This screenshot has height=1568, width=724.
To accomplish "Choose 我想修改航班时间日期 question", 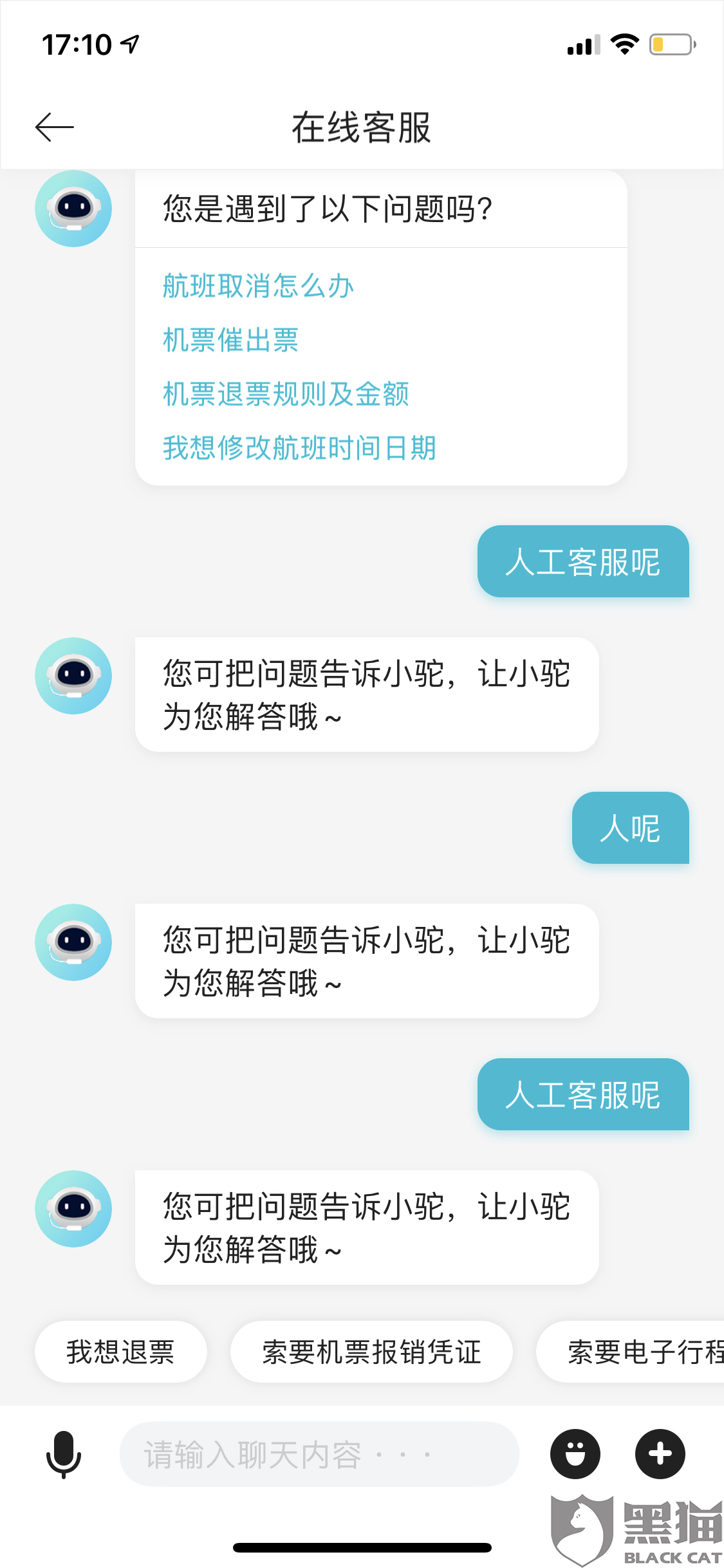I will point(299,448).
